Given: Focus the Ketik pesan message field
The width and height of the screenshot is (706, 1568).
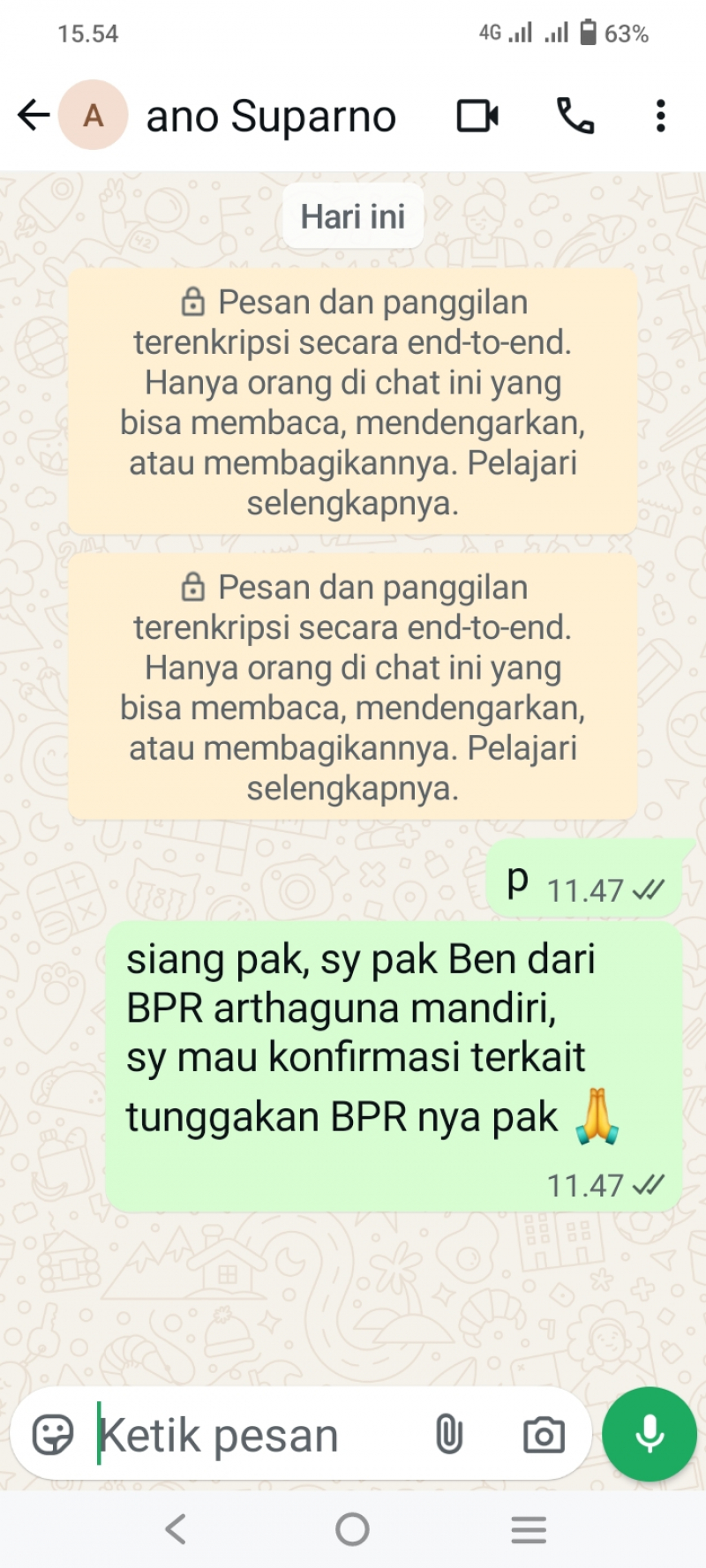Looking at the screenshot, I should click(256, 1435).
